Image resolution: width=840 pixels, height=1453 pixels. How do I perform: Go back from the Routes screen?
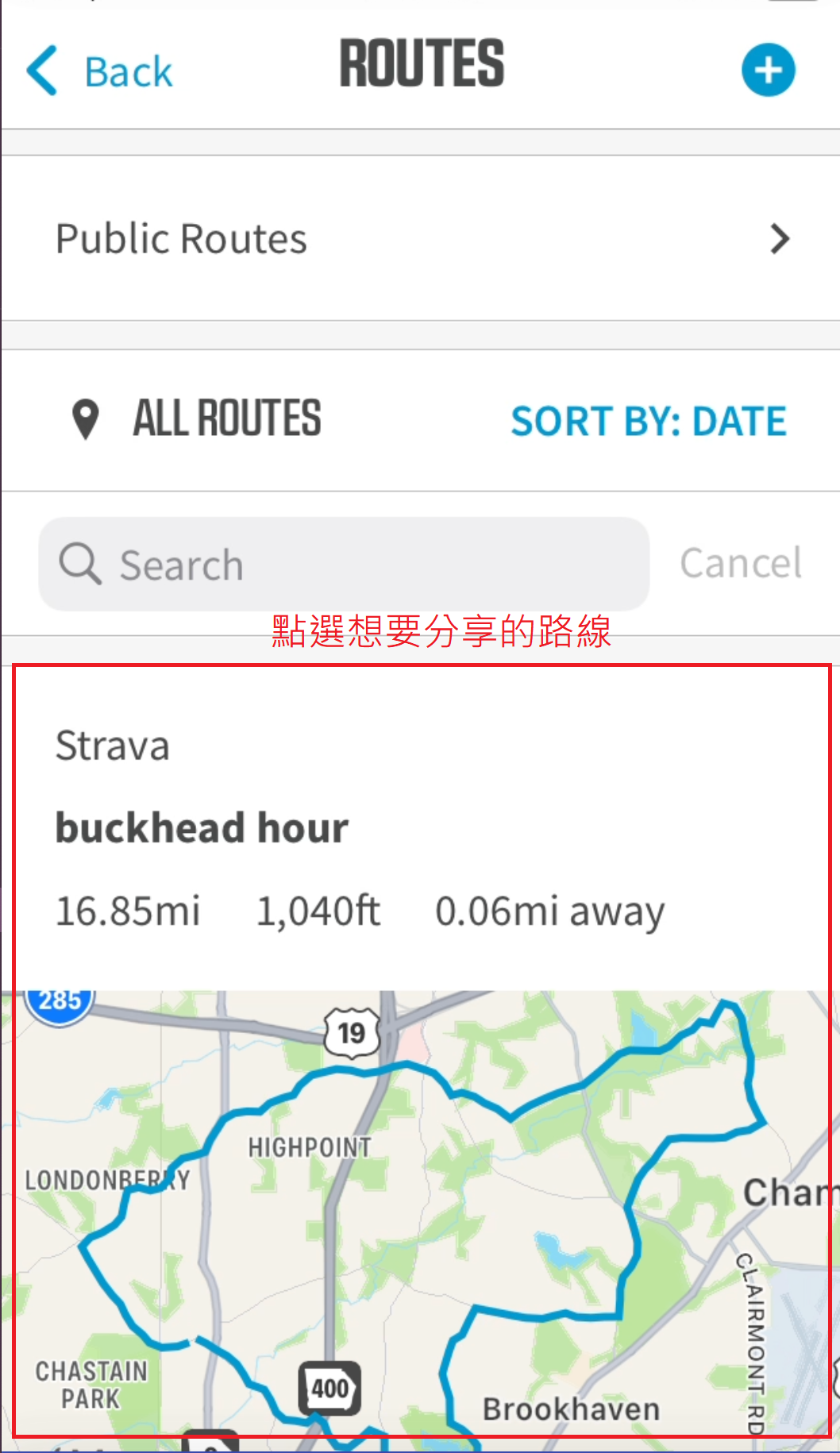click(x=100, y=71)
